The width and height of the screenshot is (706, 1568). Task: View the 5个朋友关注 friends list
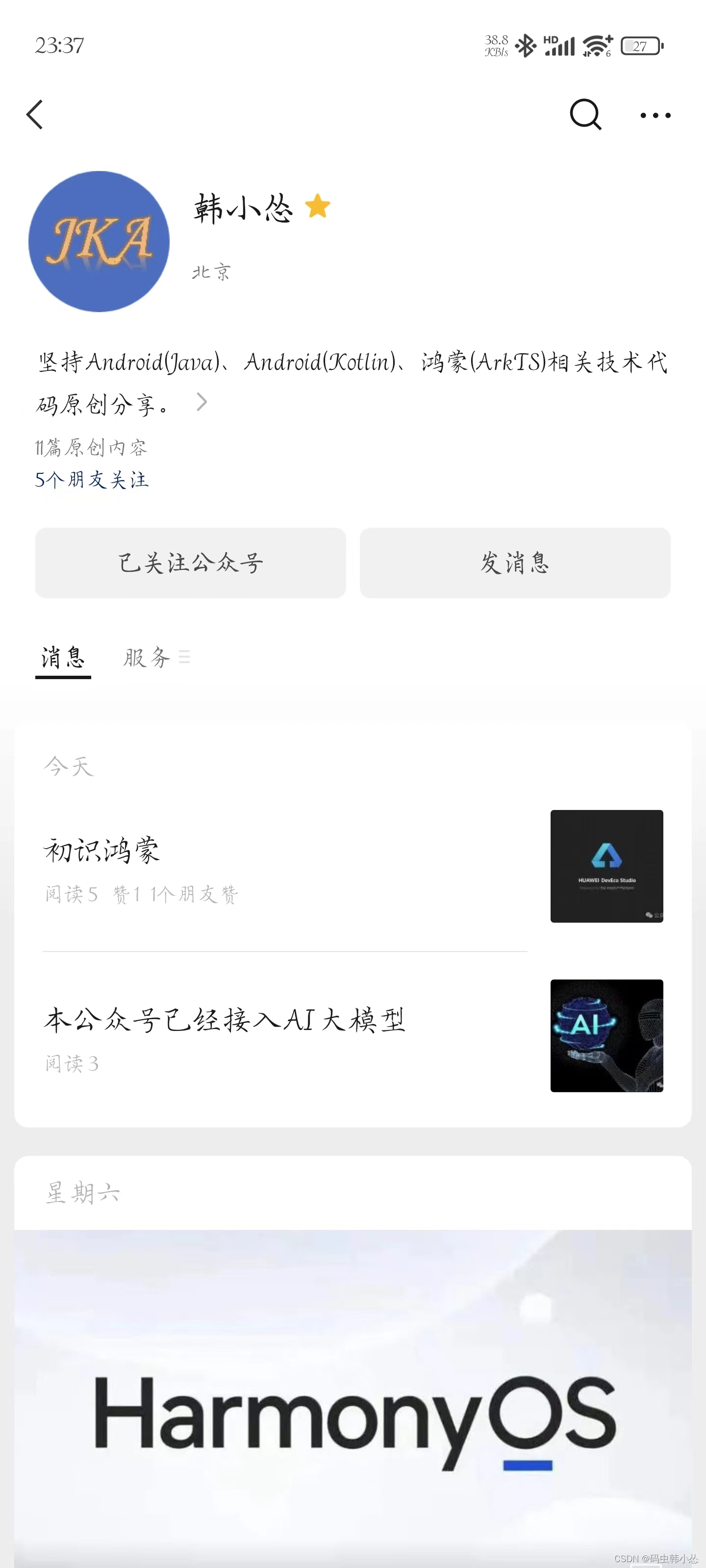92,480
